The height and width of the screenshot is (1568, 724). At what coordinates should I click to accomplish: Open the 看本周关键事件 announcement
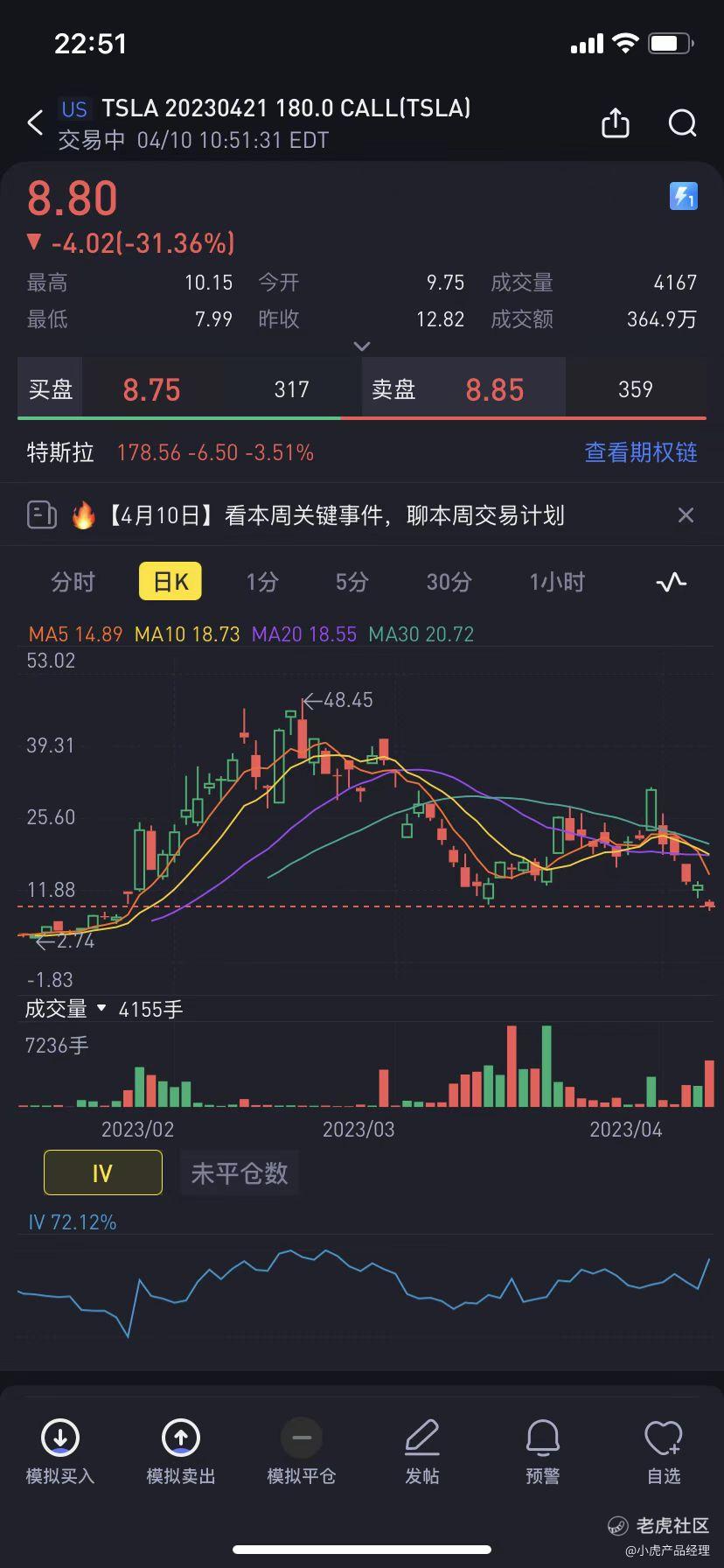click(x=337, y=515)
